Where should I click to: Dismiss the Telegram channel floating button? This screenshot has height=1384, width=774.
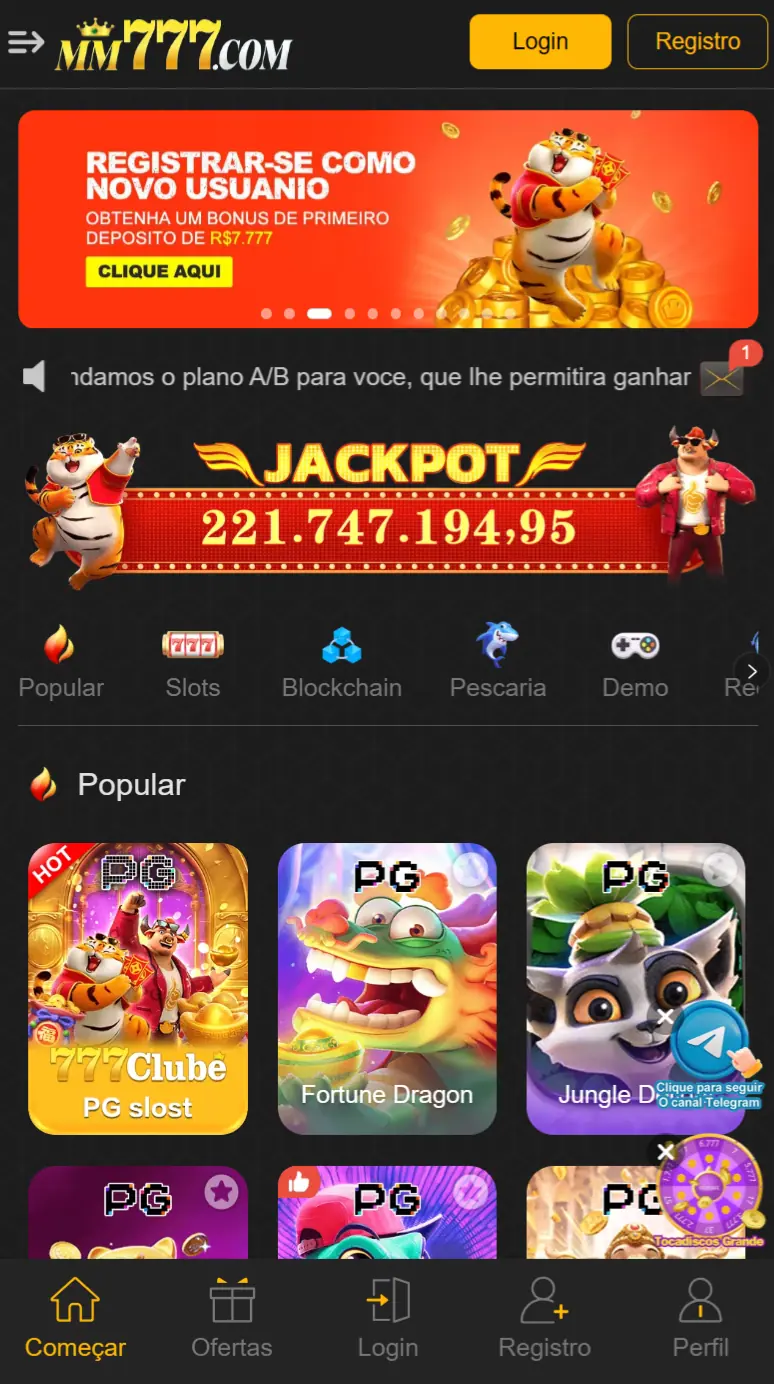coord(665,1017)
